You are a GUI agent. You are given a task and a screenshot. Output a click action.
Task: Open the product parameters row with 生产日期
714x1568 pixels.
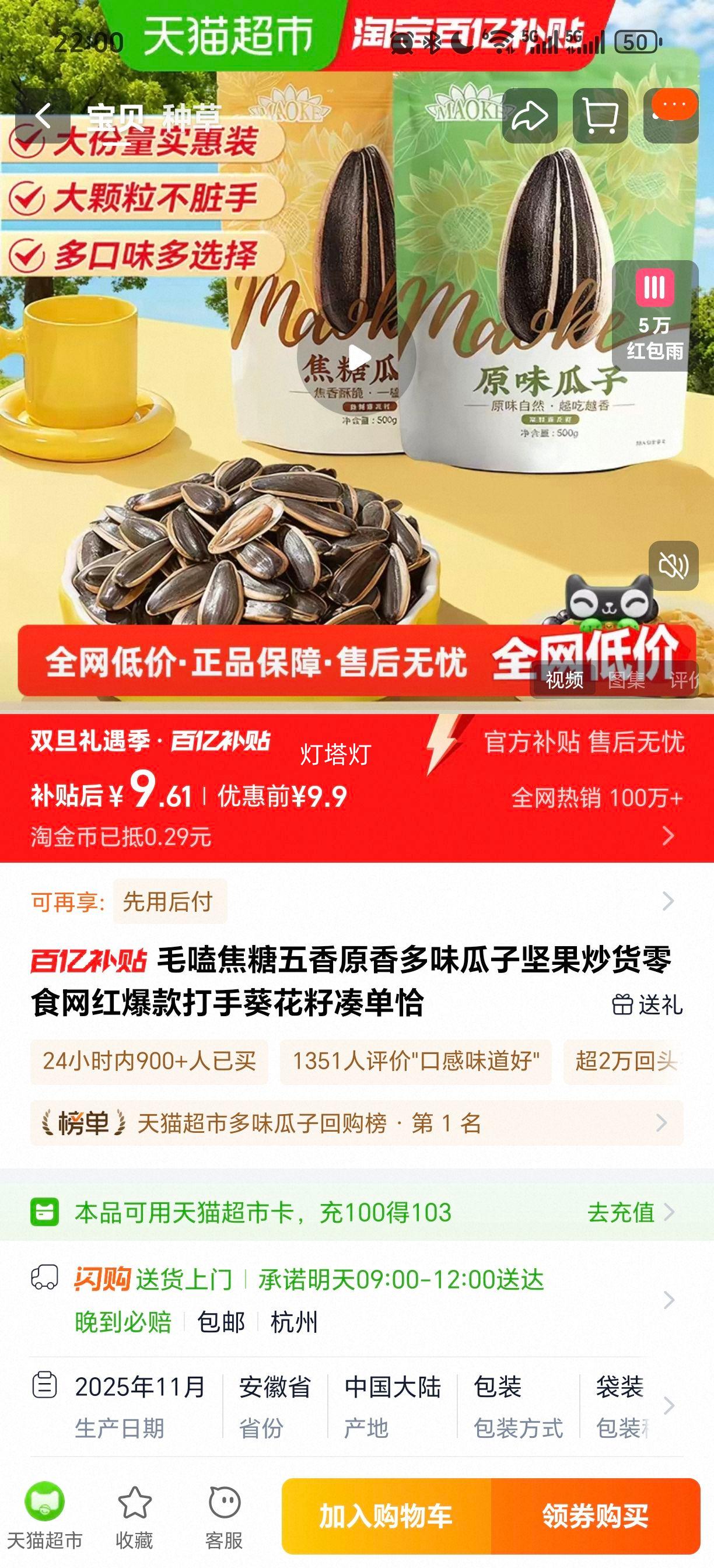tap(356, 1406)
